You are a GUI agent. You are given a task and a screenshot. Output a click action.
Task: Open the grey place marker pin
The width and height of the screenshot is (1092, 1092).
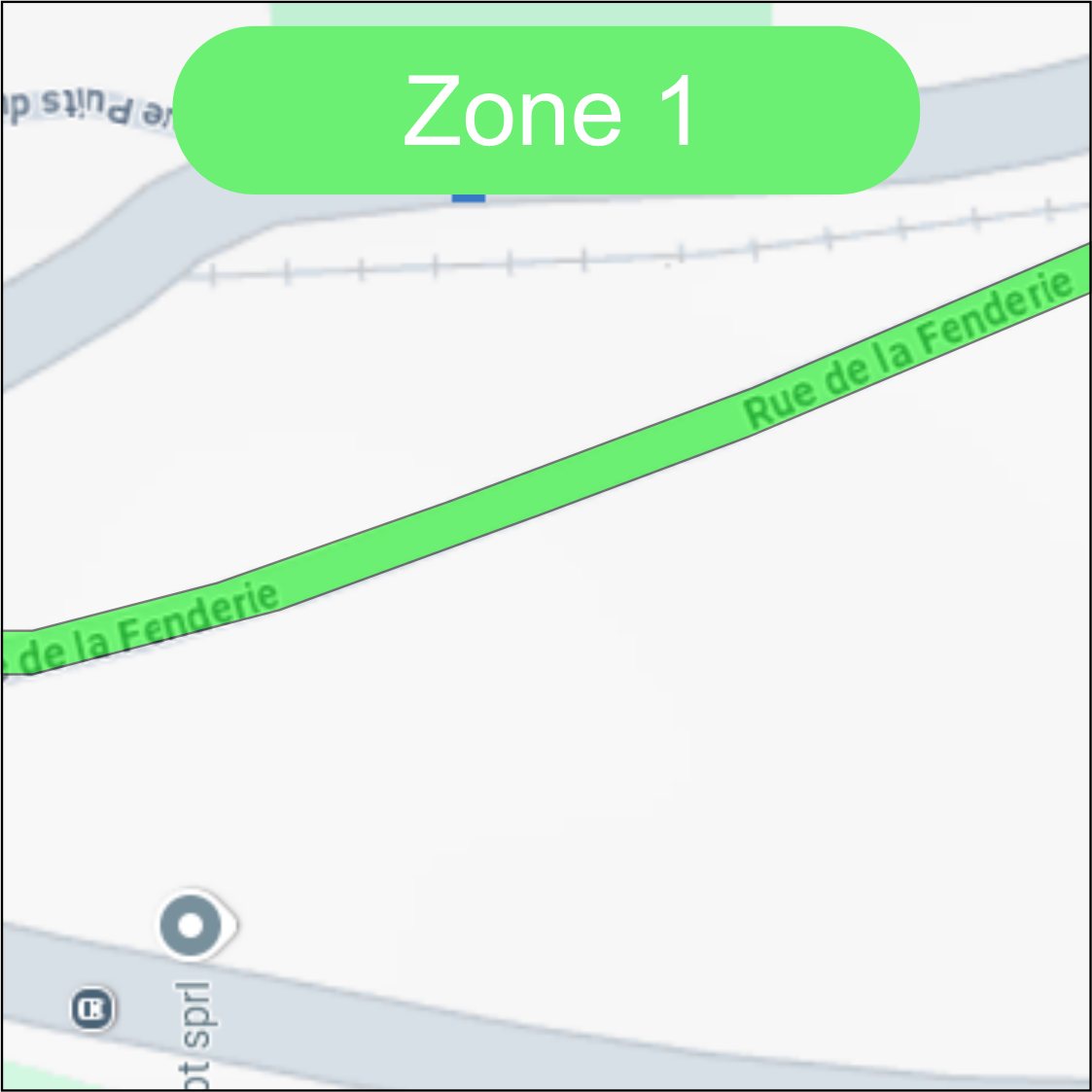pos(194,924)
